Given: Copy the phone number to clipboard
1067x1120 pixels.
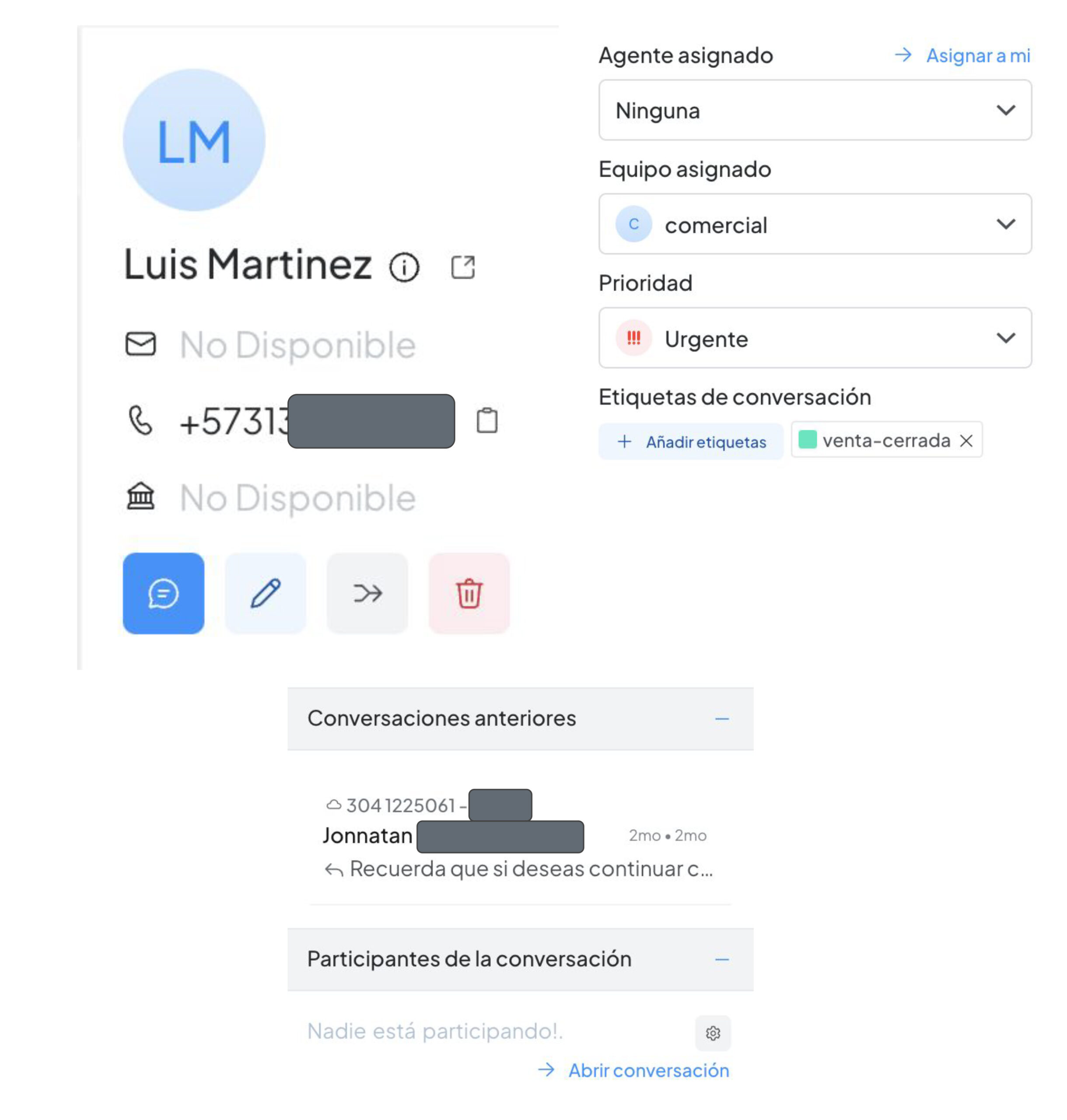Looking at the screenshot, I should point(486,421).
